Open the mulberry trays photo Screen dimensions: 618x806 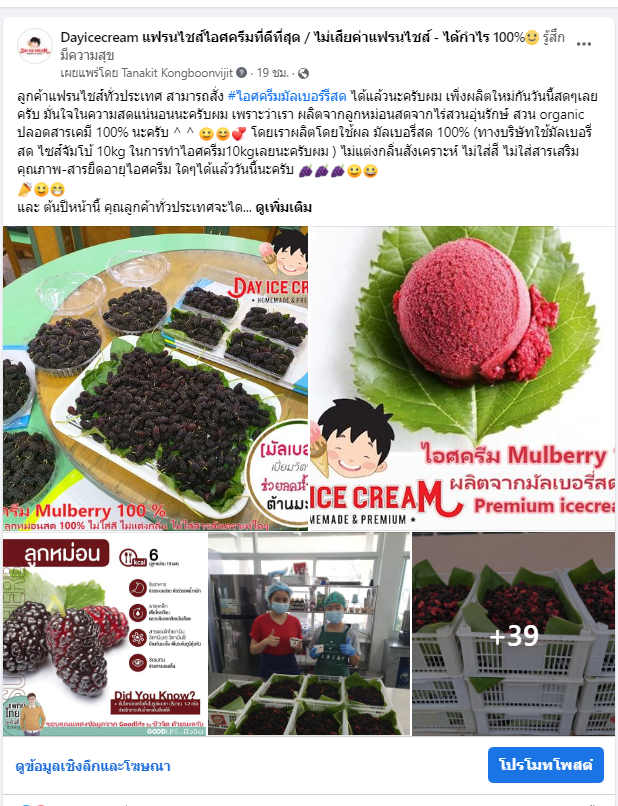coord(155,375)
